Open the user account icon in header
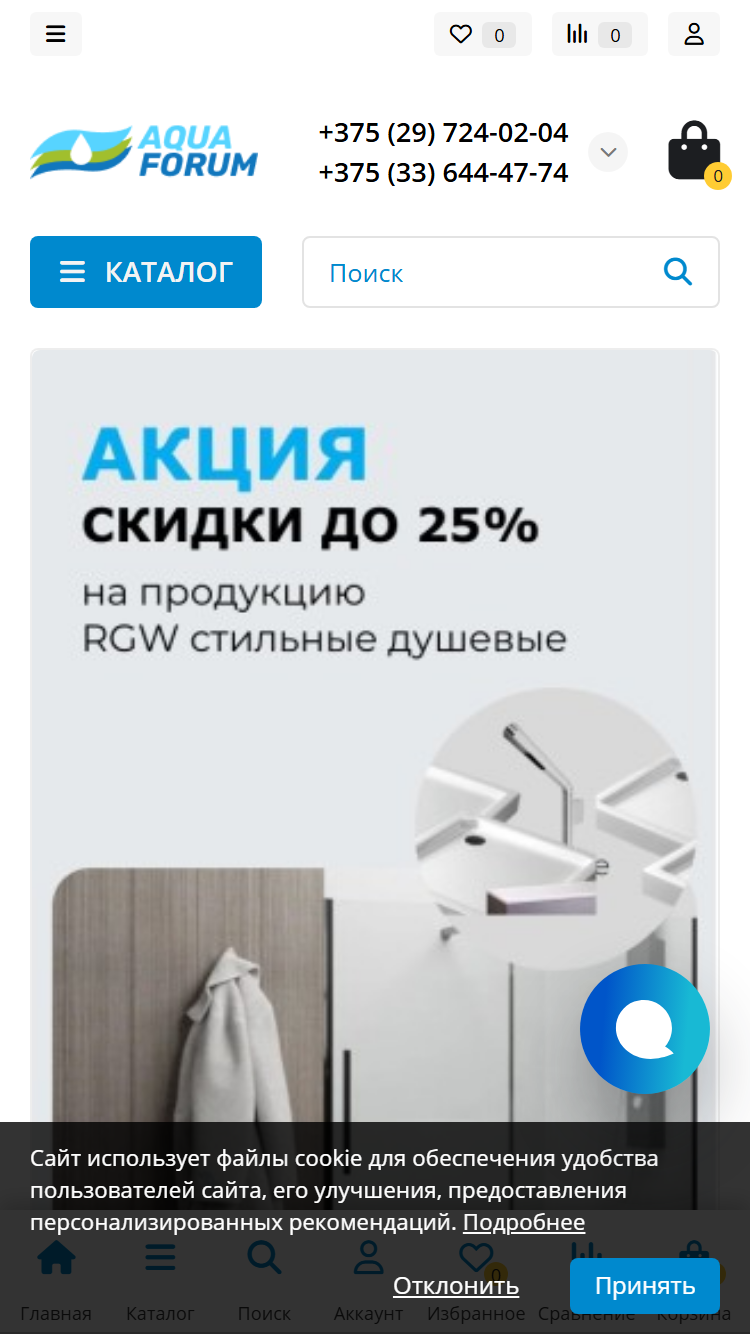750x1334 pixels. pyautogui.click(x=694, y=34)
